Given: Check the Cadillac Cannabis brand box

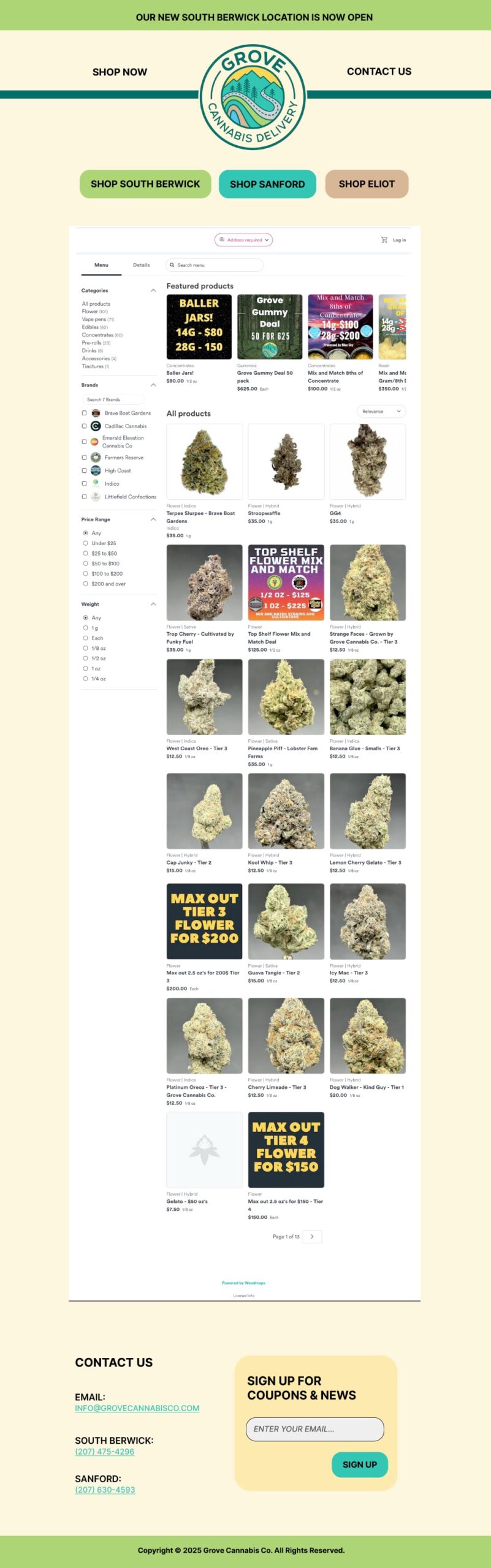Looking at the screenshot, I should (85, 426).
